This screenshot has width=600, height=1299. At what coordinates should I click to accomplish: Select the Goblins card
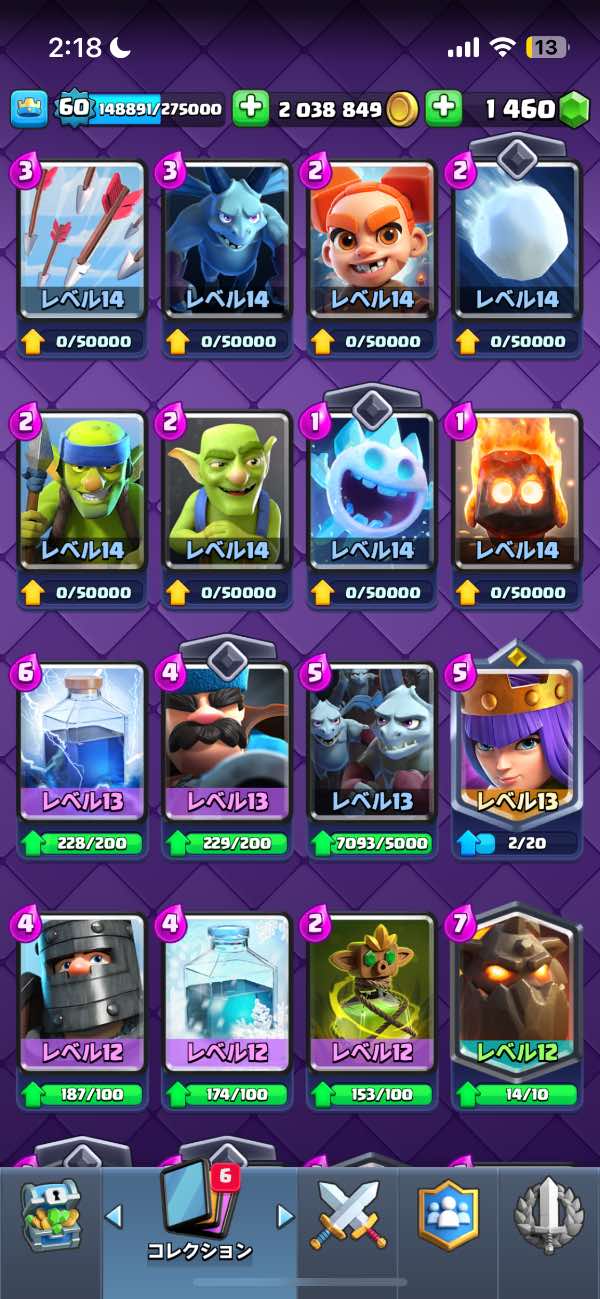click(x=227, y=490)
